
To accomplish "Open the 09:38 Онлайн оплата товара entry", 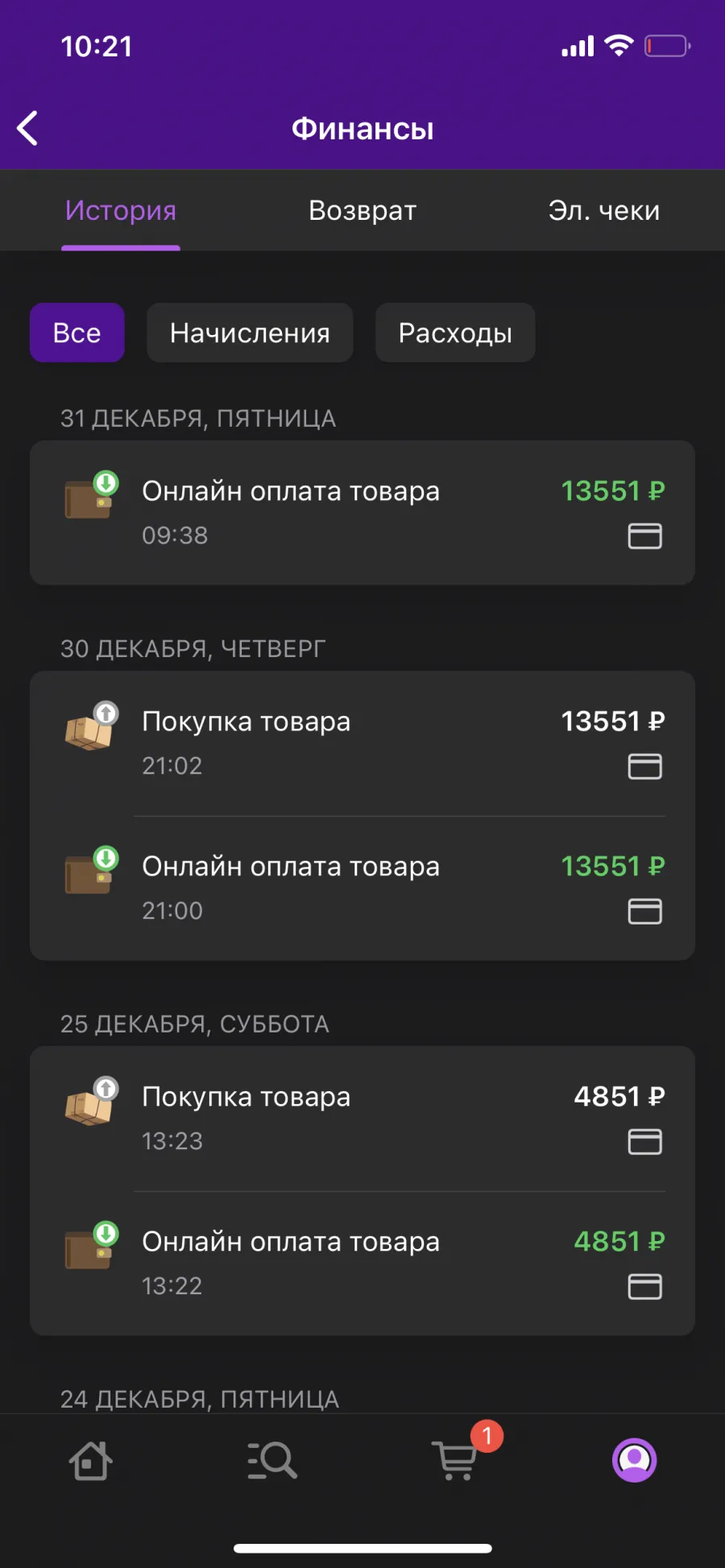I will 362,512.
